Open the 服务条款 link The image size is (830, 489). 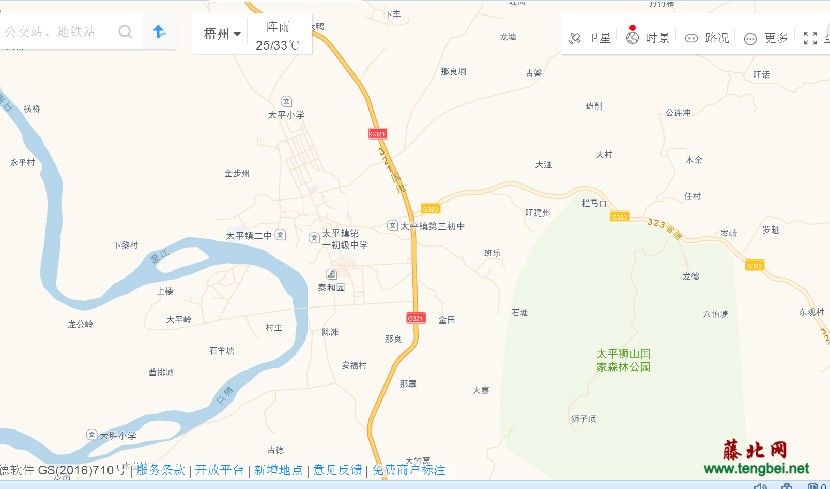tap(161, 470)
